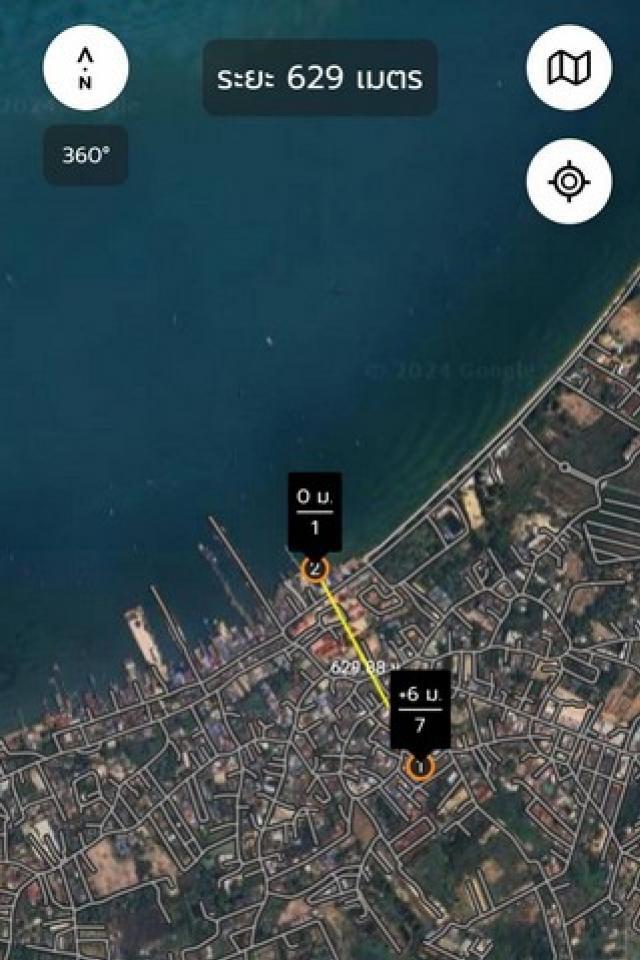
Task: Select measurement point 2 marker
Action: tap(314, 570)
